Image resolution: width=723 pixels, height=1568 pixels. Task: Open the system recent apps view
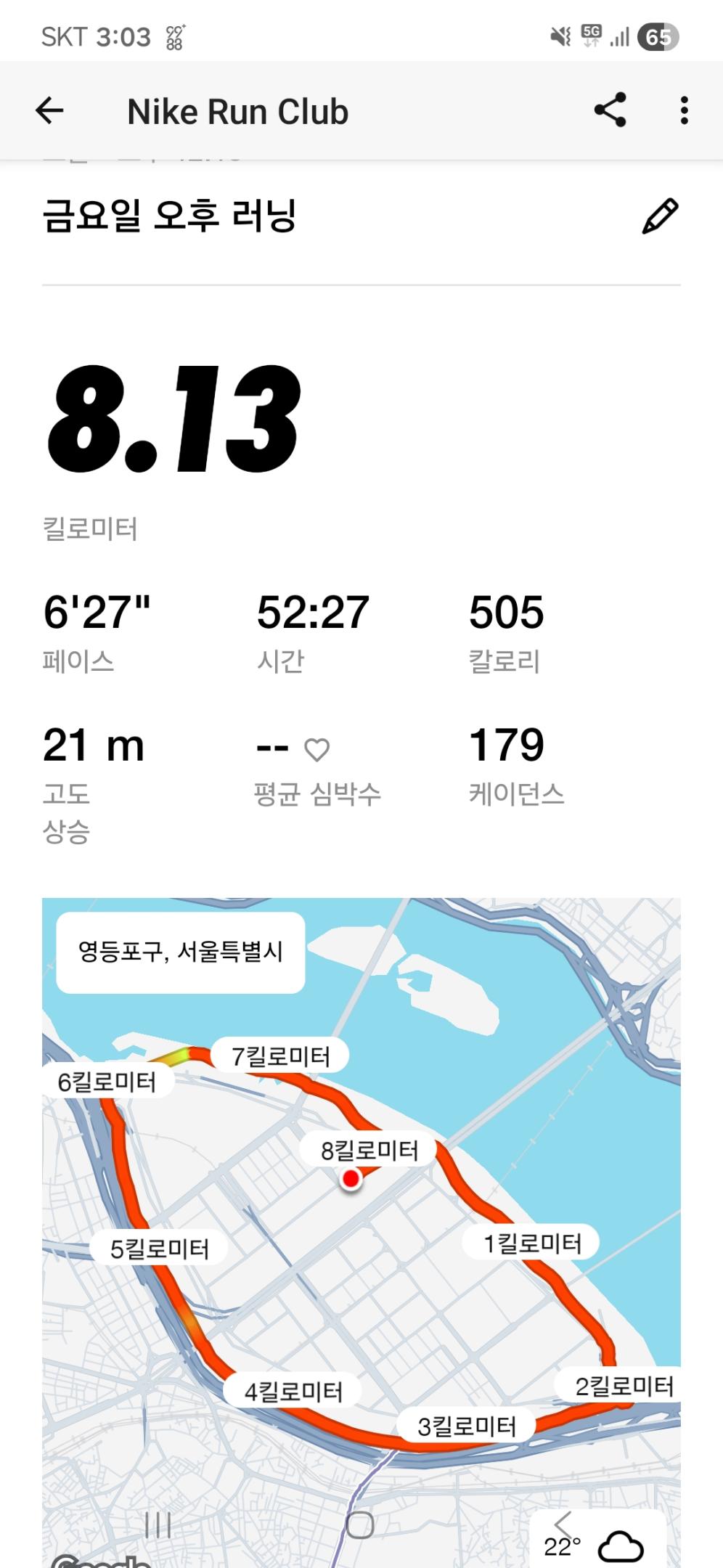click(158, 1524)
